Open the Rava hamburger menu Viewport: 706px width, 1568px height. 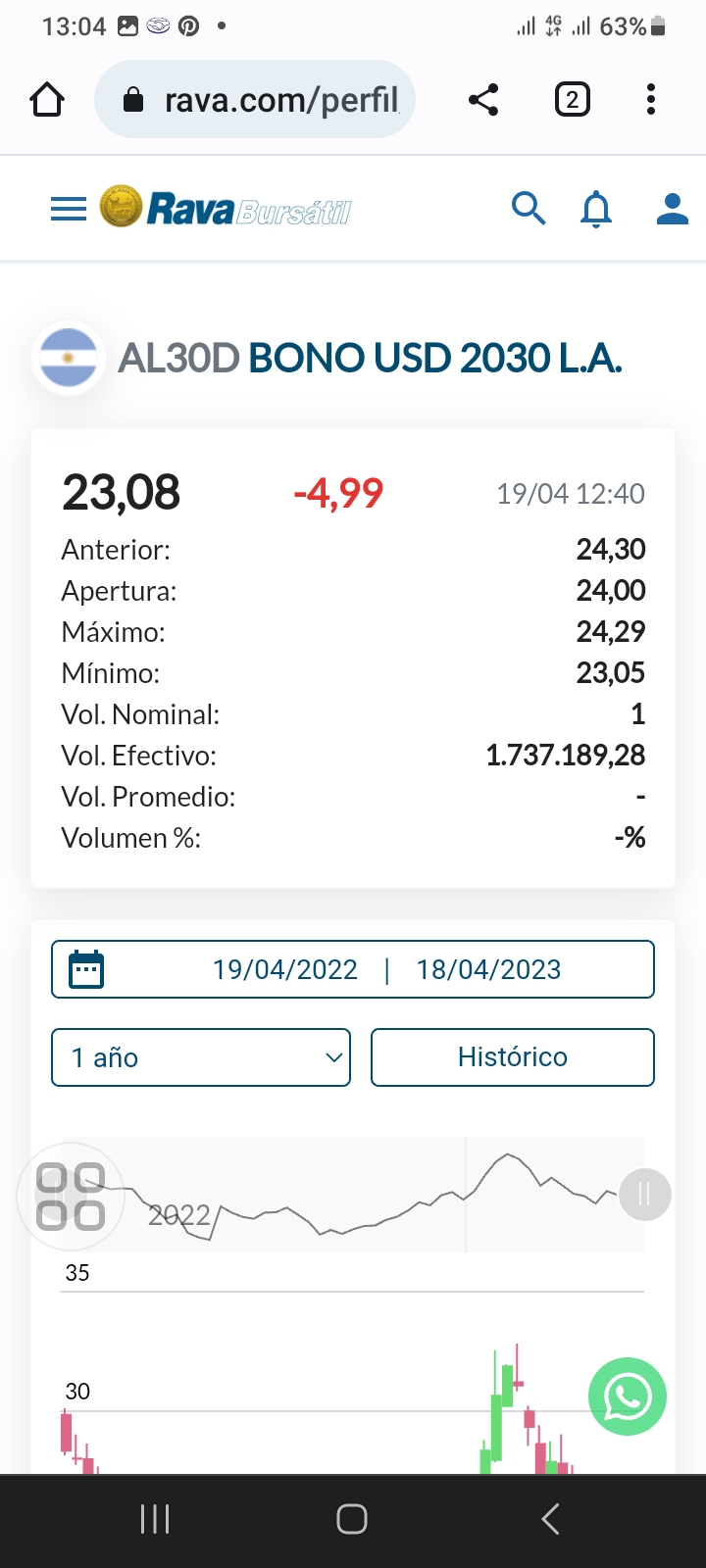69,209
